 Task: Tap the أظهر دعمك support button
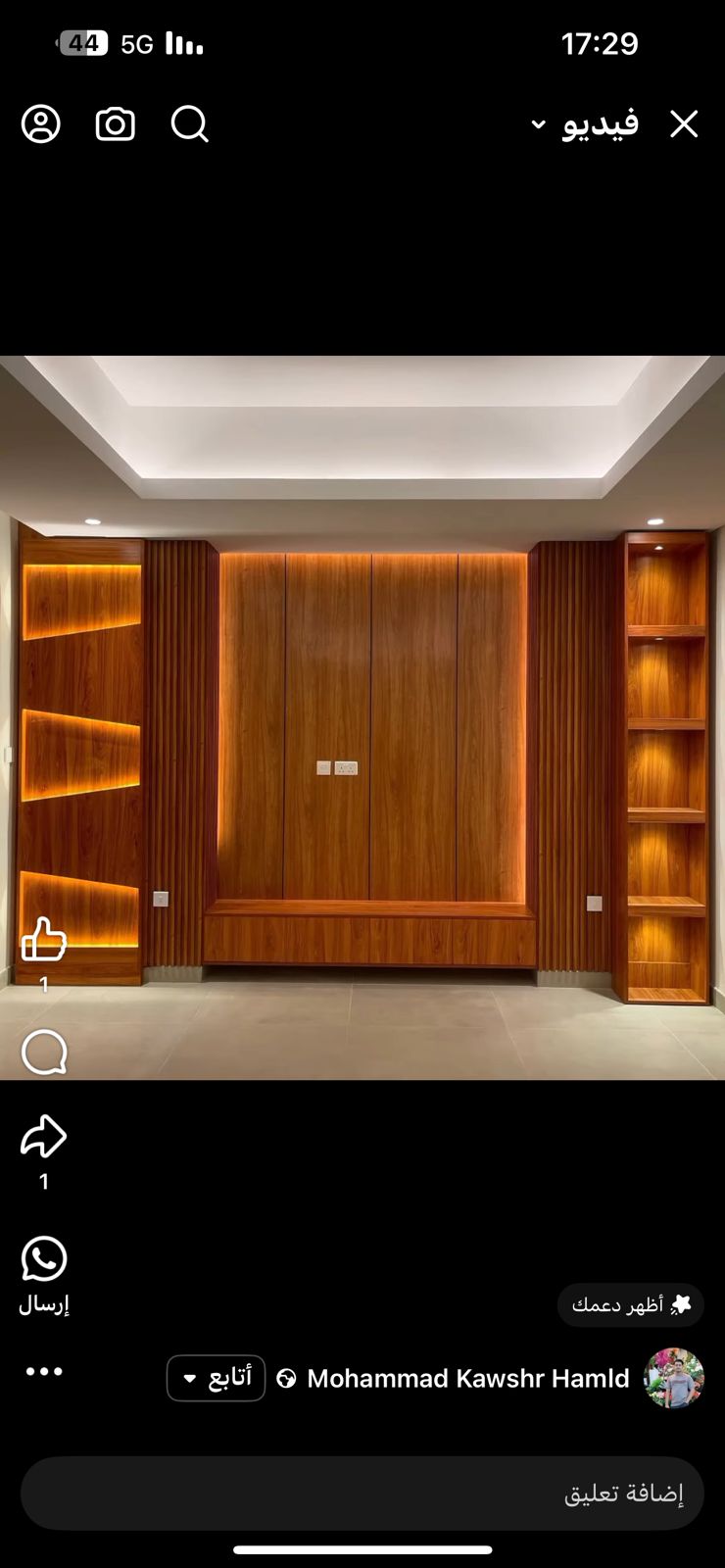click(631, 1304)
